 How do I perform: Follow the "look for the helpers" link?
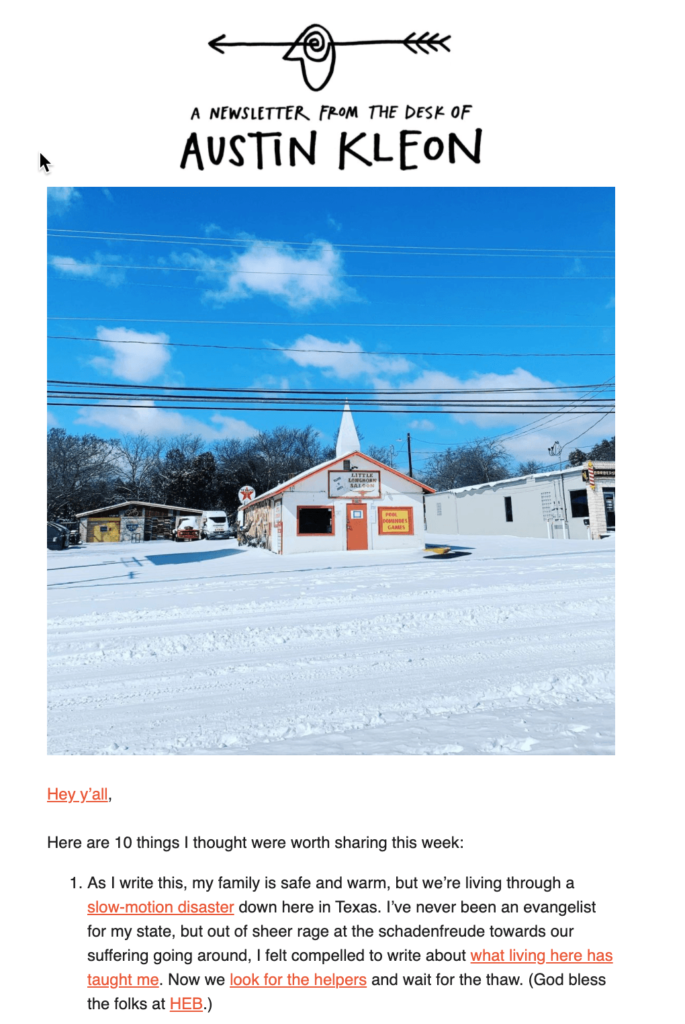(x=297, y=980)
